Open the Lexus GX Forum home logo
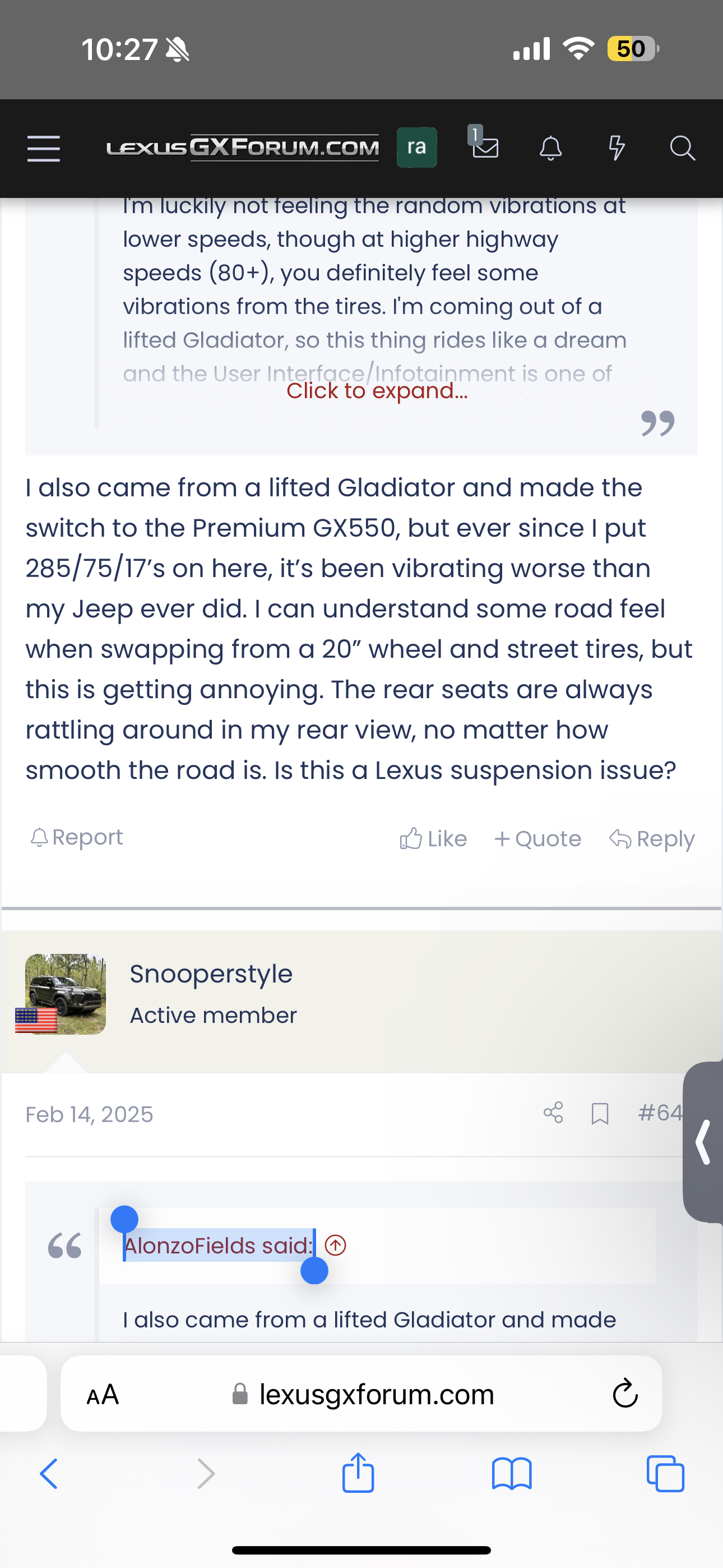Image resolution: width=723 pixels, height=1568 pixels. click(x=242, y=148)
